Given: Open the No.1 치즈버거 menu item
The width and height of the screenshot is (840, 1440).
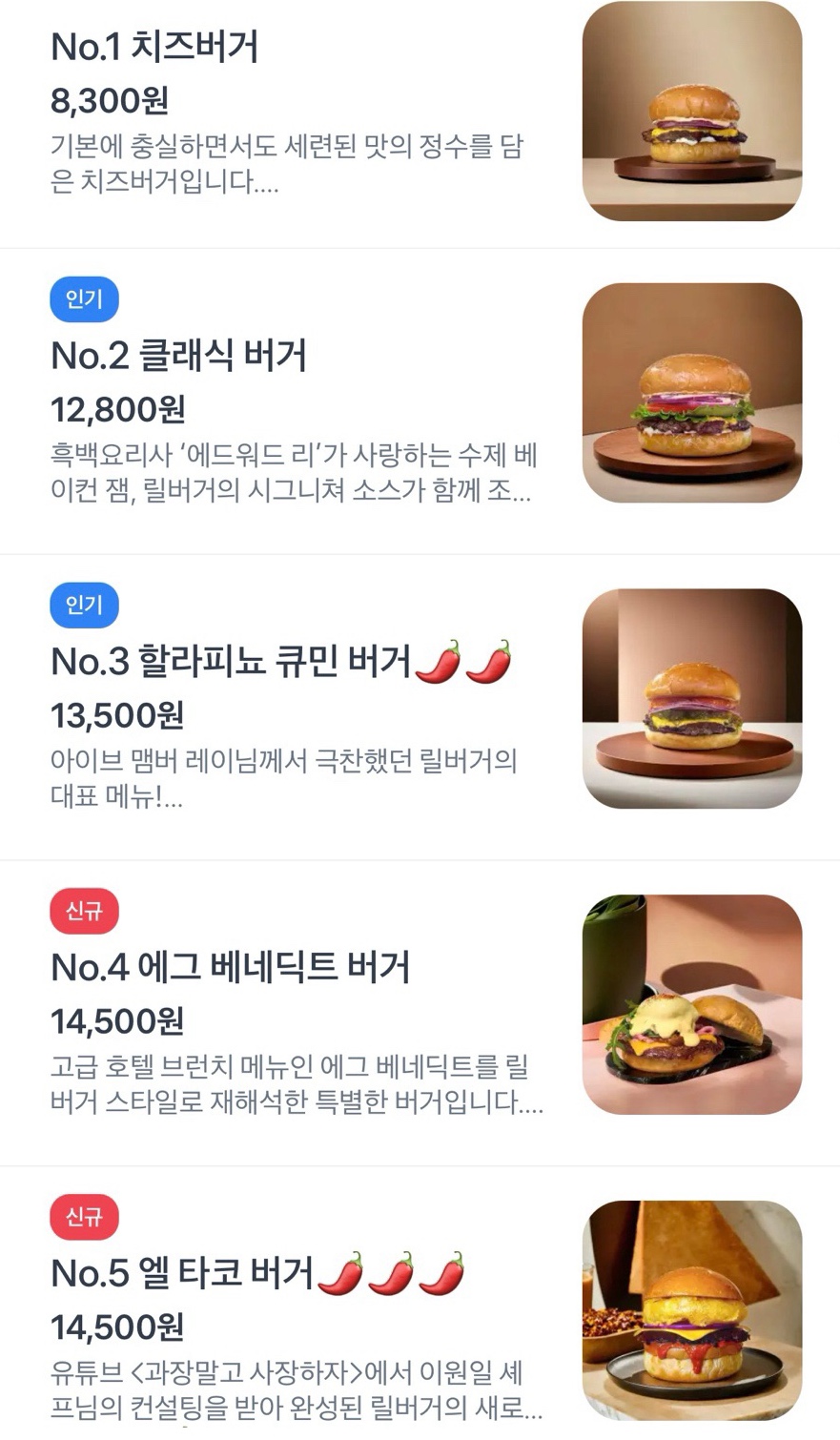Looking at the screenshot, I should [x=154, y=47].
